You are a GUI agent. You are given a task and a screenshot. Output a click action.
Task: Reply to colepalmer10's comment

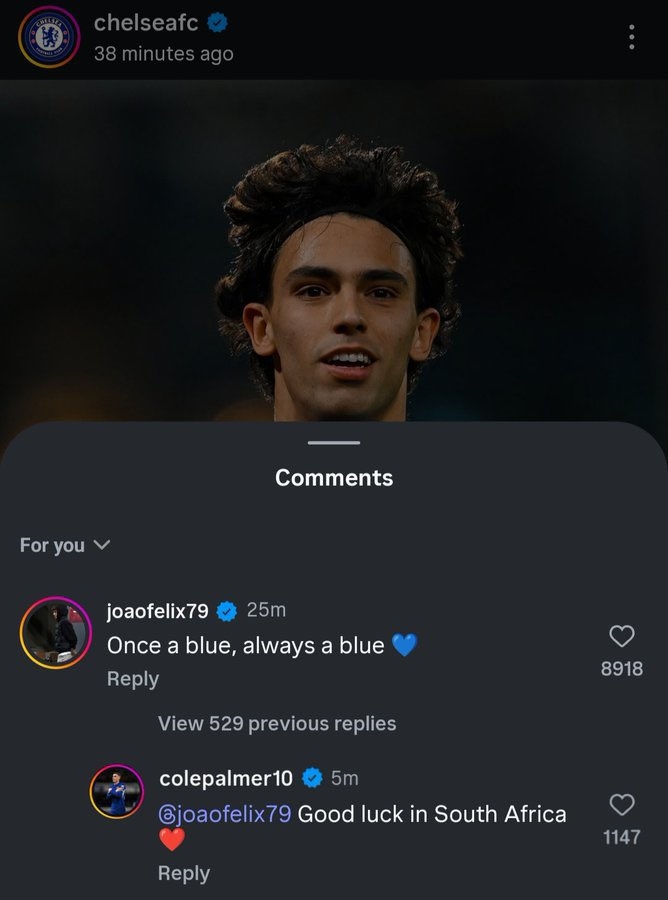184,873
